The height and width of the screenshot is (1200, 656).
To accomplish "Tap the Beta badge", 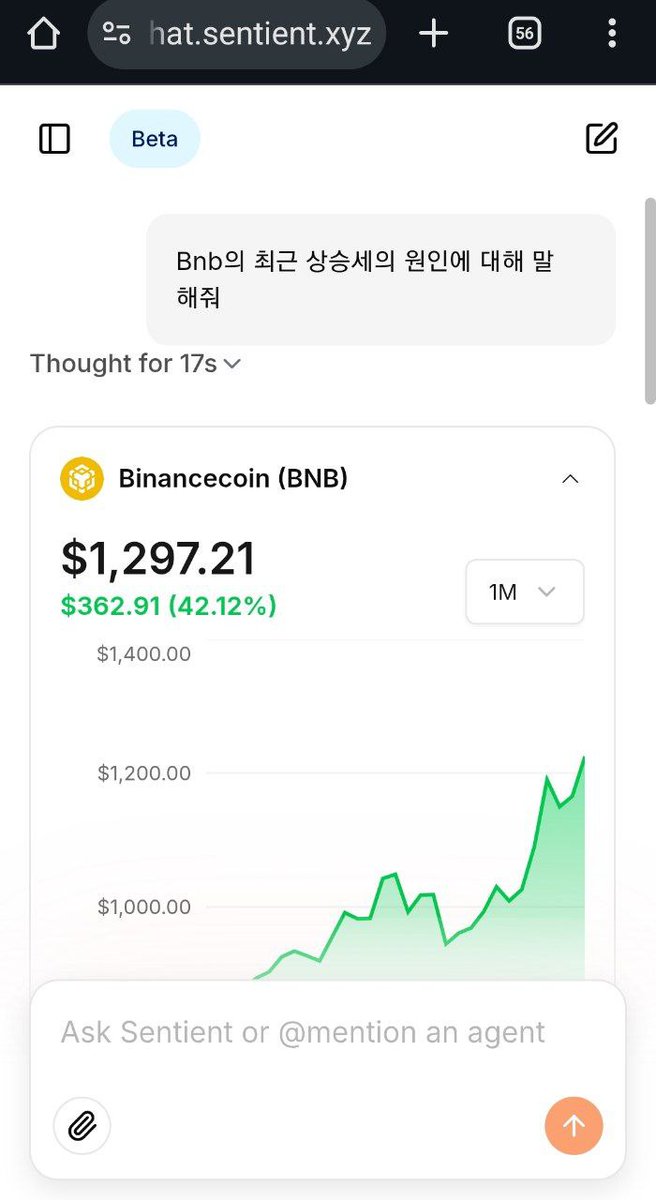I will point(155,139).
